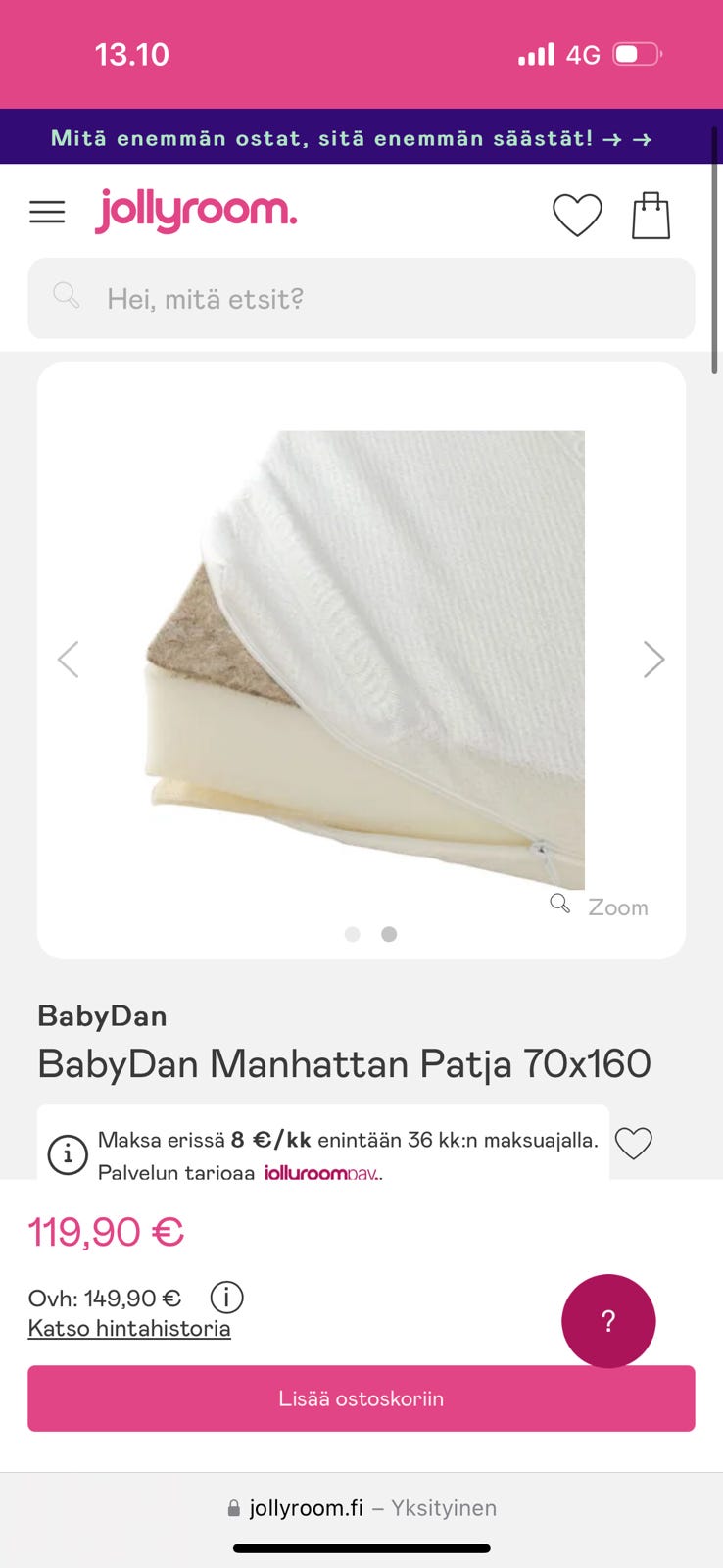Open the help question mark button
The image size is (723, 1568).
(608, 1321)
